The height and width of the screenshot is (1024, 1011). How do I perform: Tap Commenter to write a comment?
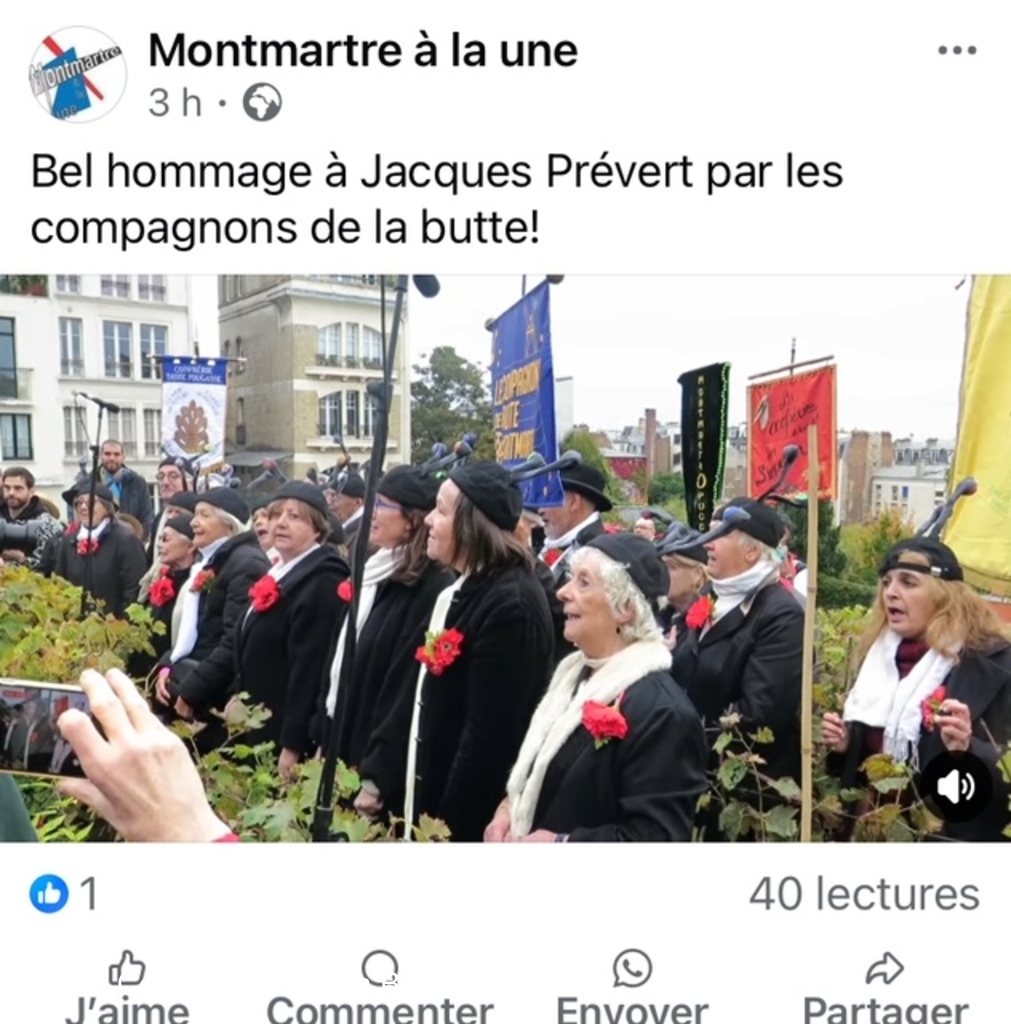click(x=379, y=988)
